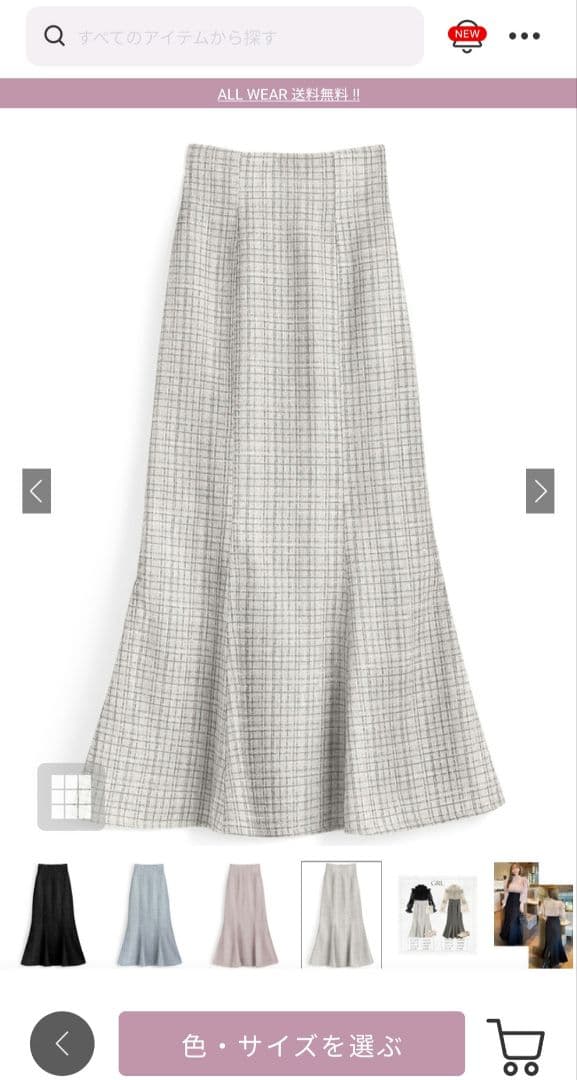Open the image grid view

click(x=70, y=796)
